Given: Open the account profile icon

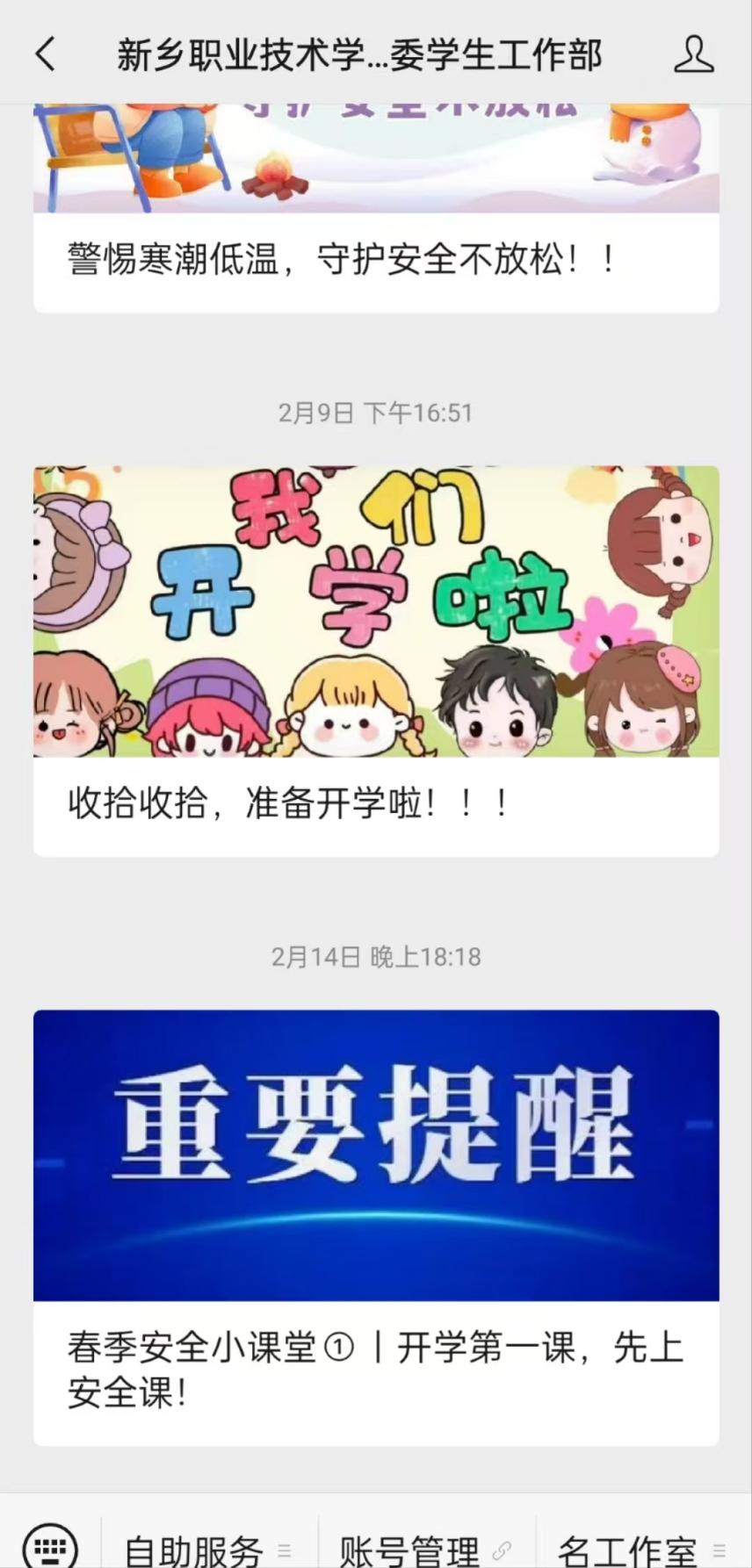Looking at the screenshot, I should pos(693,54).
